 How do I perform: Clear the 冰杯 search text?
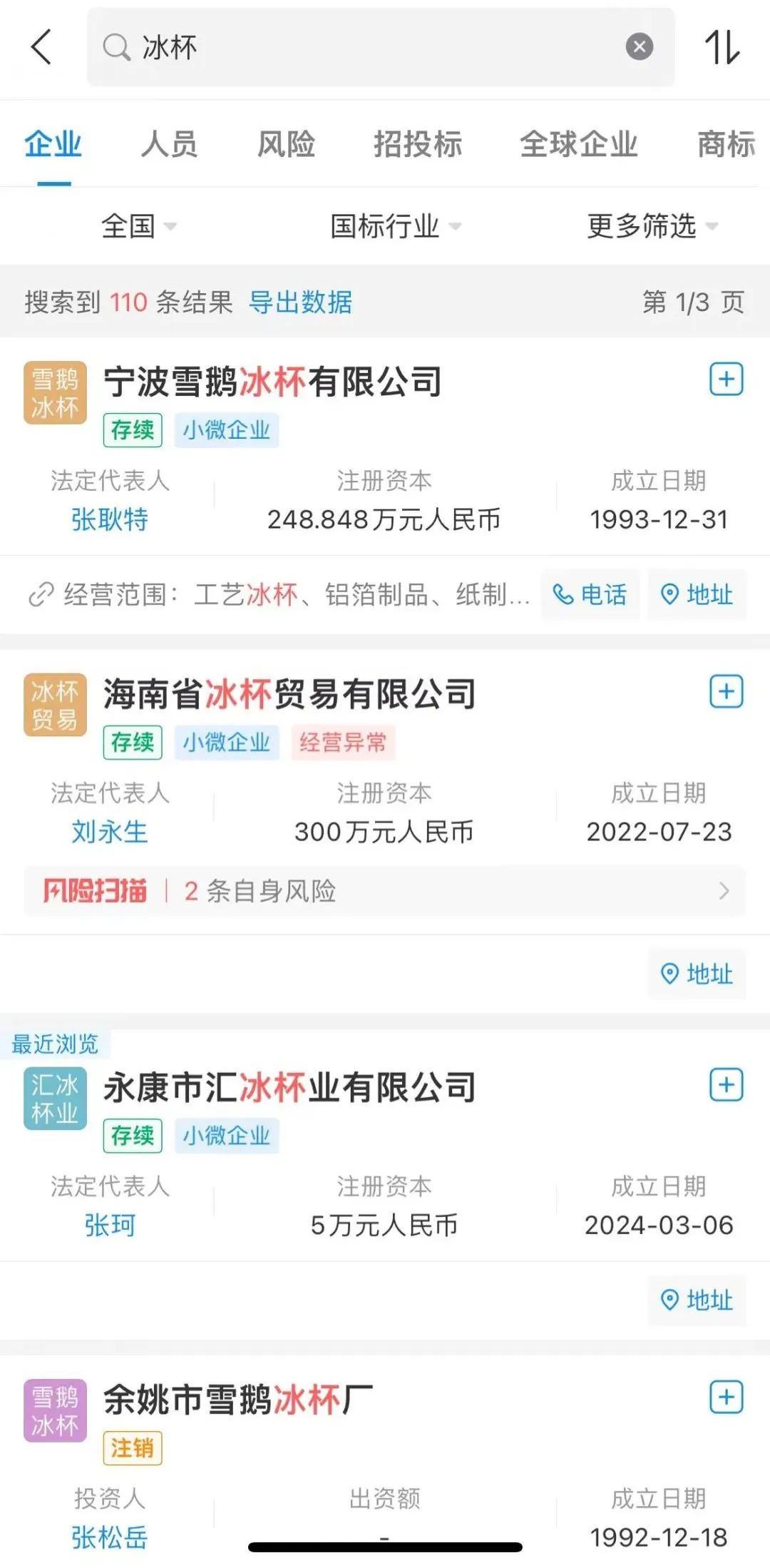pyautogui.click(x=639, y=47)
